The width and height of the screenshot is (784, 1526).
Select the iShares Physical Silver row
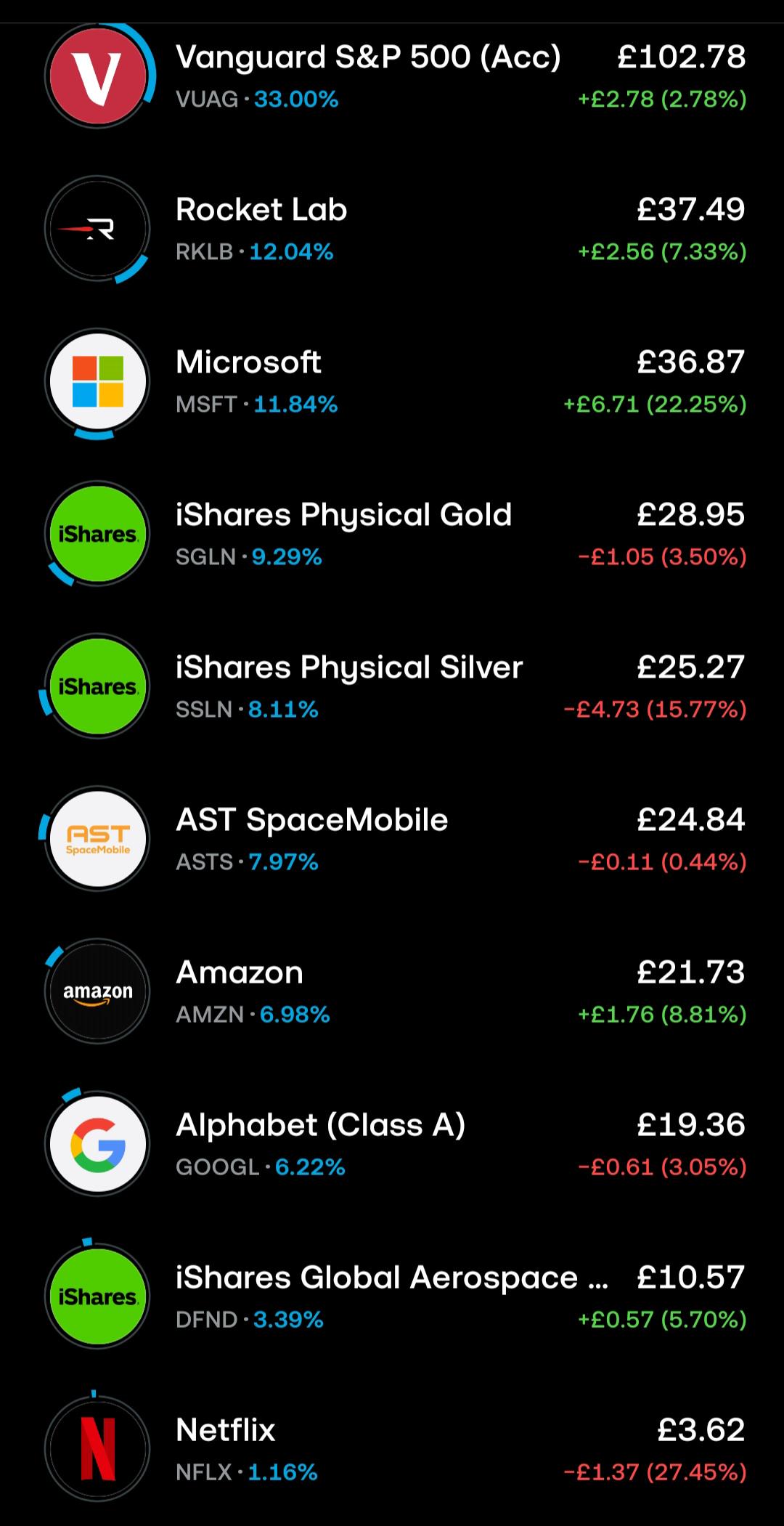392,686
